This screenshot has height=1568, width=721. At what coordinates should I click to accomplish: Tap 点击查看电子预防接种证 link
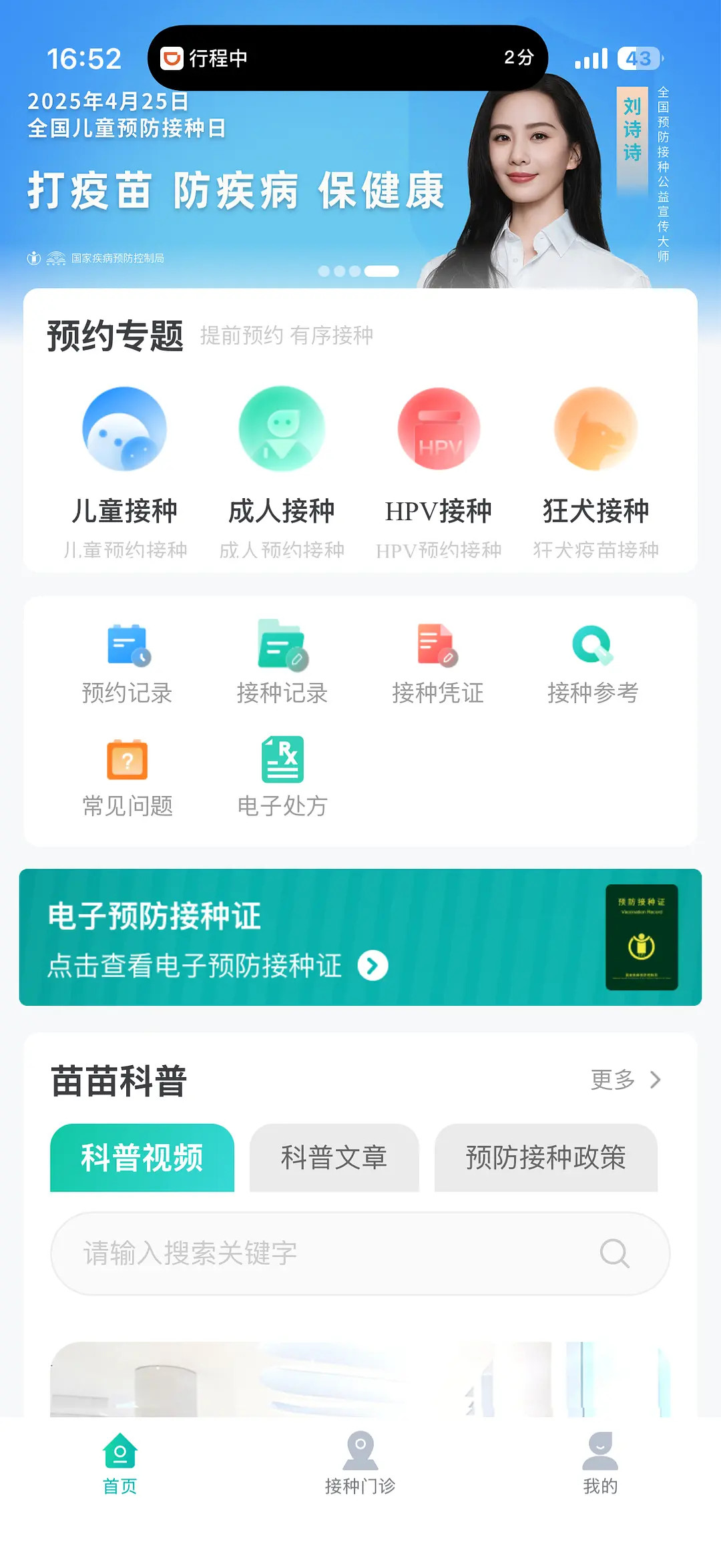[194, 965]
